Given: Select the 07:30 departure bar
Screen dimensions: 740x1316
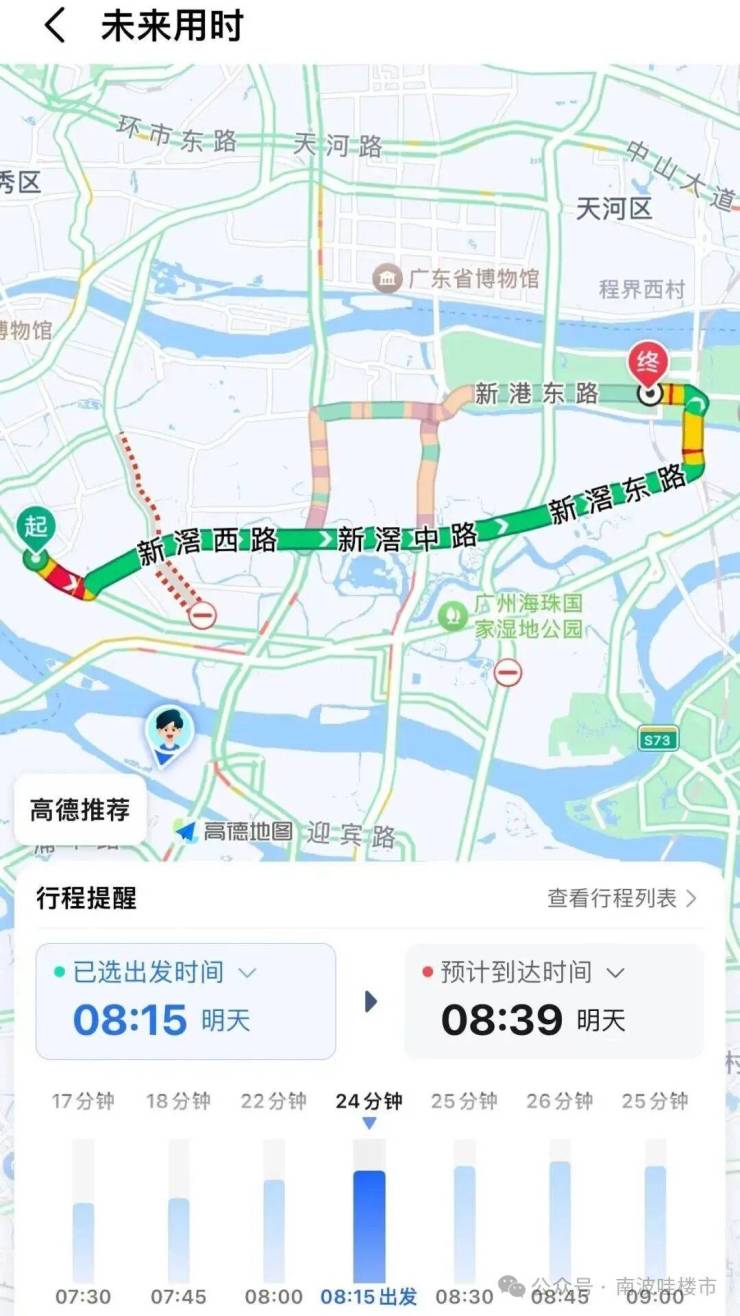Looking at the screenshot, I should 83,1240.
